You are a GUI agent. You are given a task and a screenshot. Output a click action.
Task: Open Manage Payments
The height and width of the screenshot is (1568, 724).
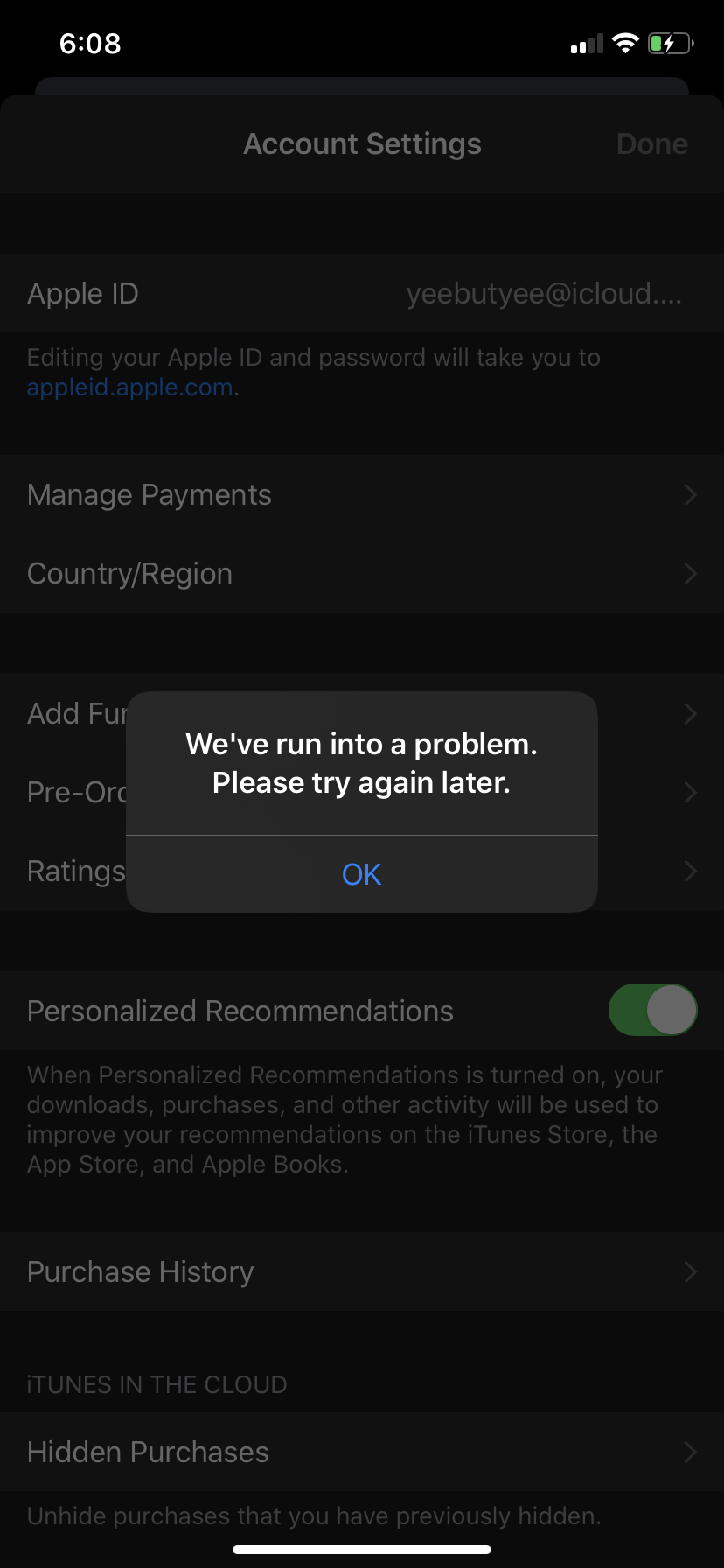(362, 495)
